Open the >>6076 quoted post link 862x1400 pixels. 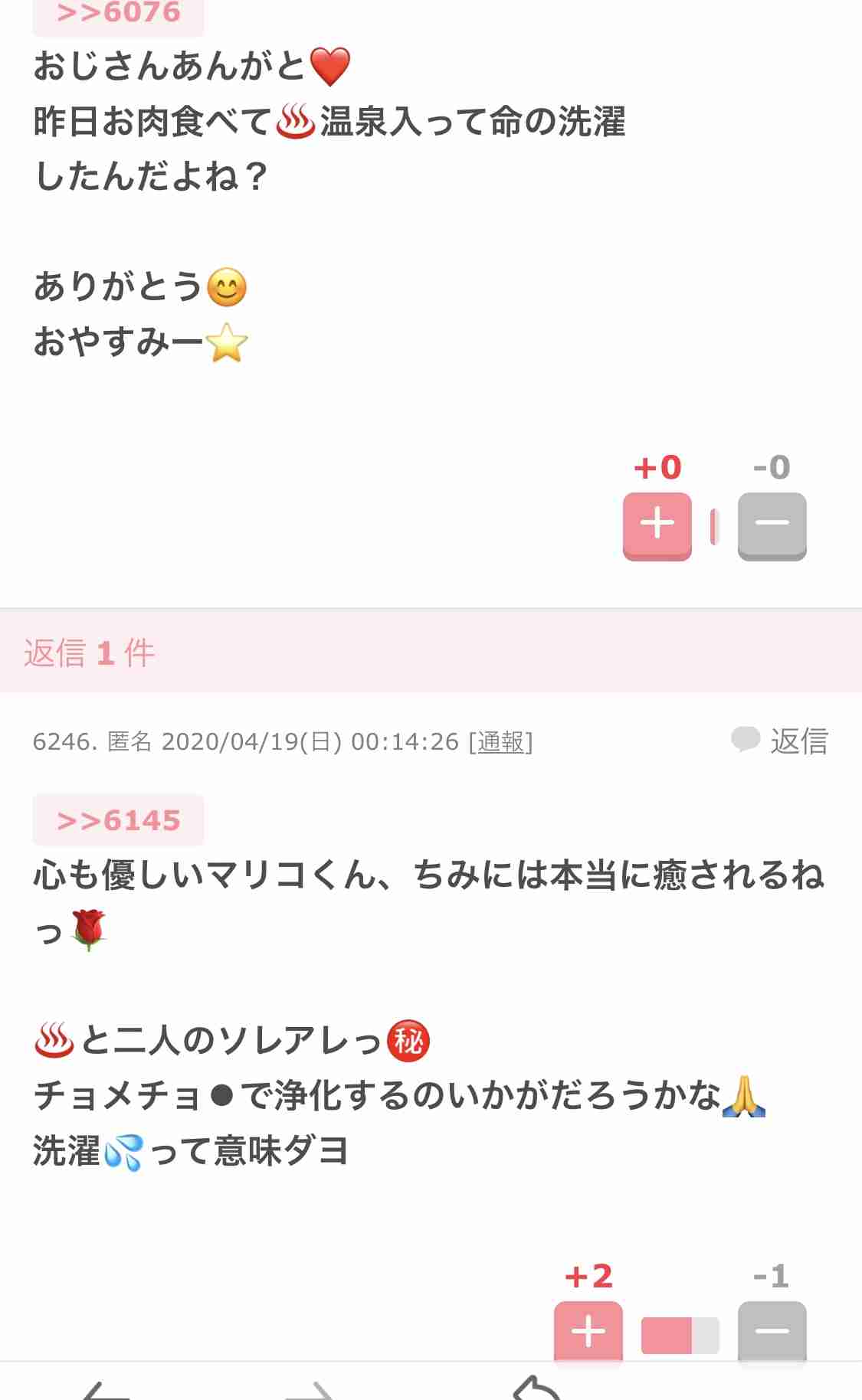tap(119, 14)
